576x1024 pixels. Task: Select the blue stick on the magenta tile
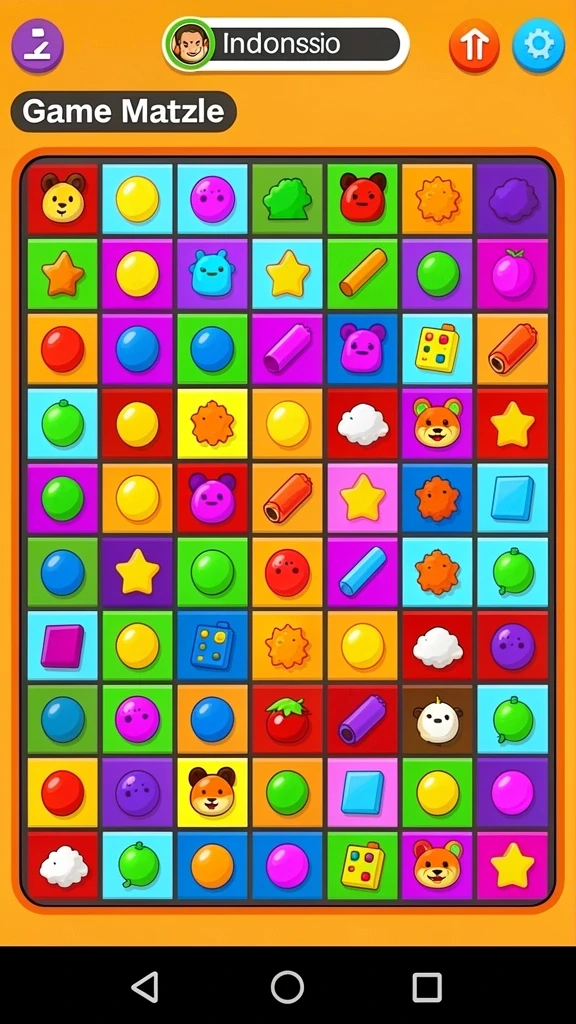[x=362, y=571]
